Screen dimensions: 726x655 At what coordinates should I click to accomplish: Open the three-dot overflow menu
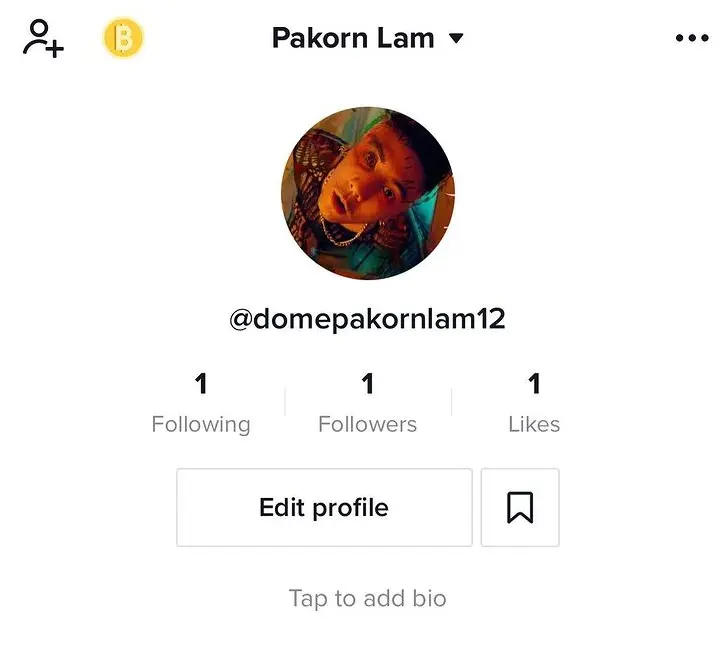(691, 38)
